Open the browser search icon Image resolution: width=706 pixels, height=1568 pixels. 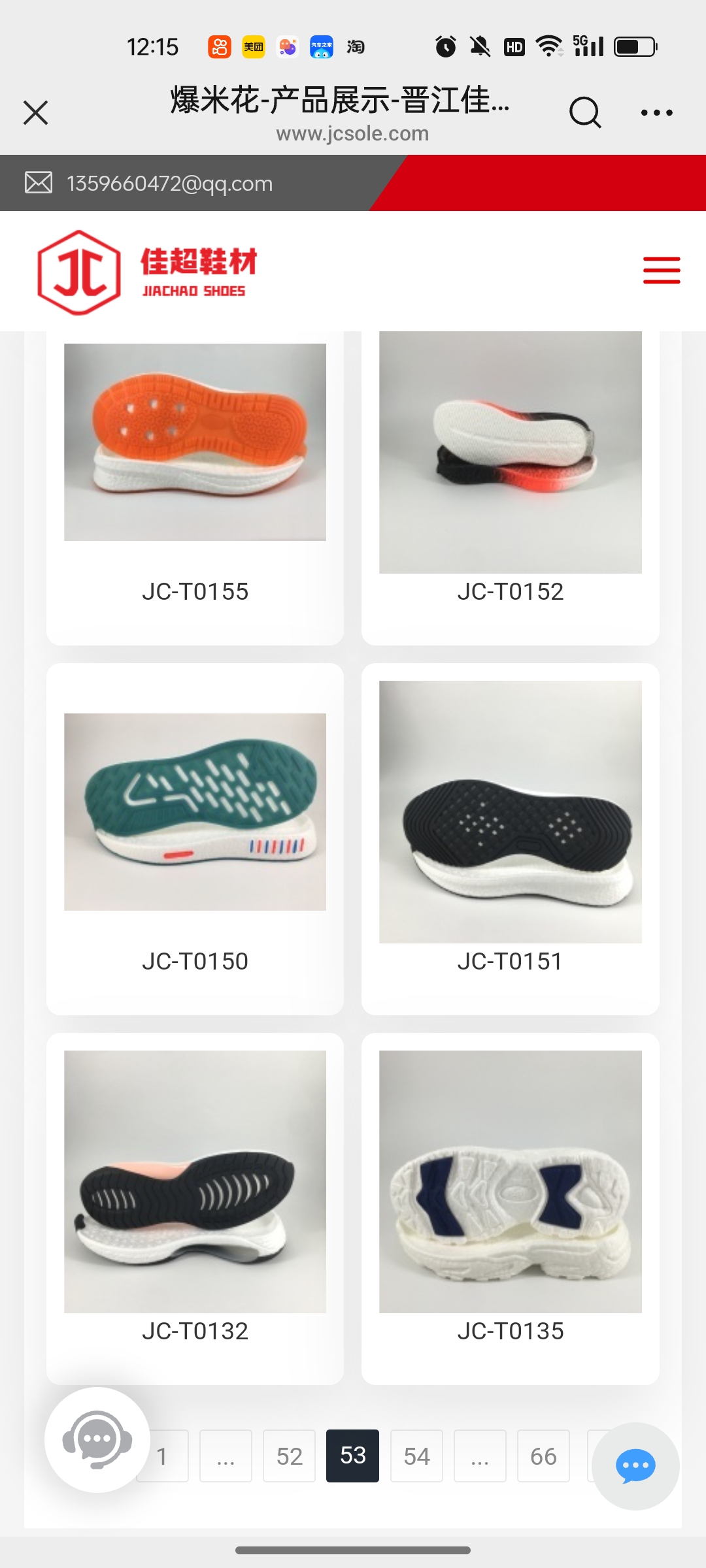[584, 112]
